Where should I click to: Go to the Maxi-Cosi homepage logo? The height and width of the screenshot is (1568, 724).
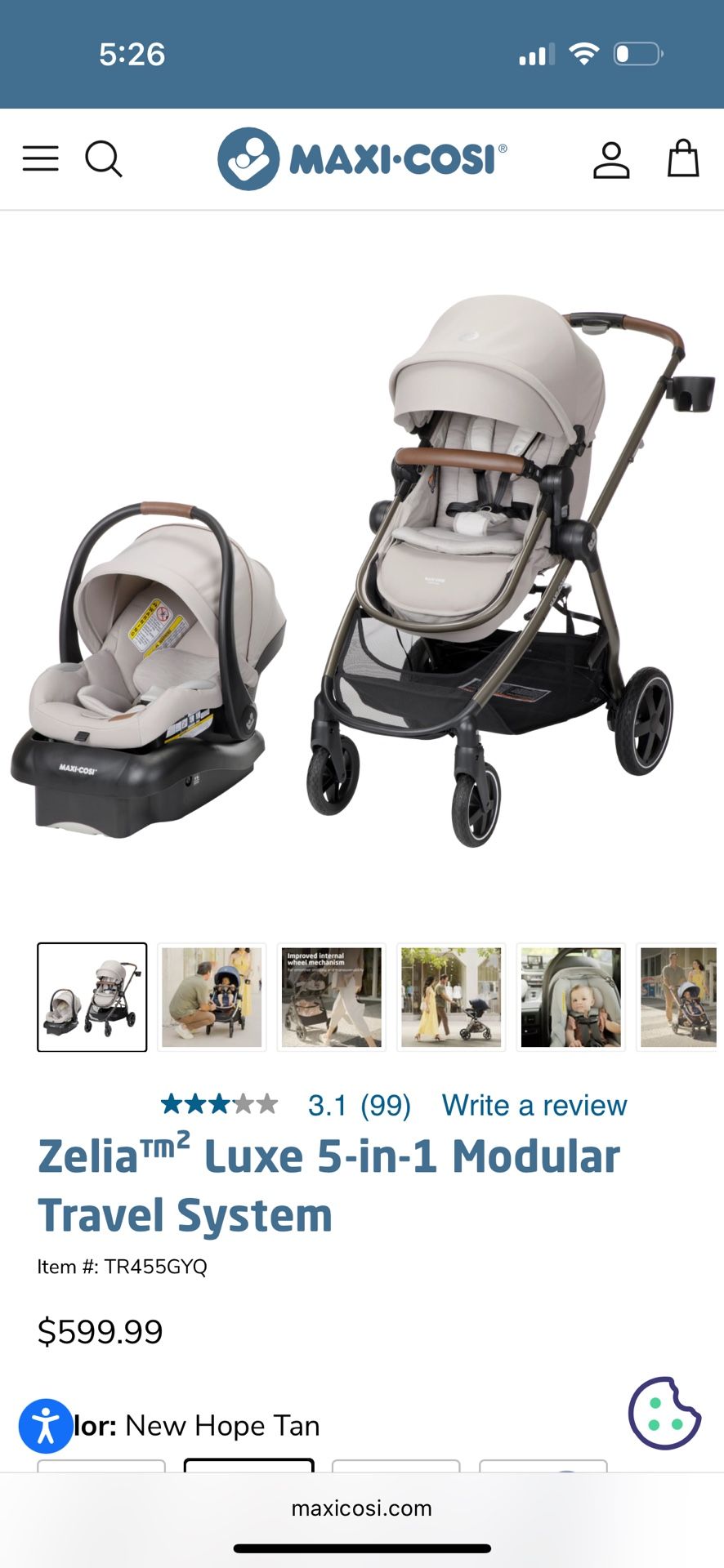(x=362, y=158)
